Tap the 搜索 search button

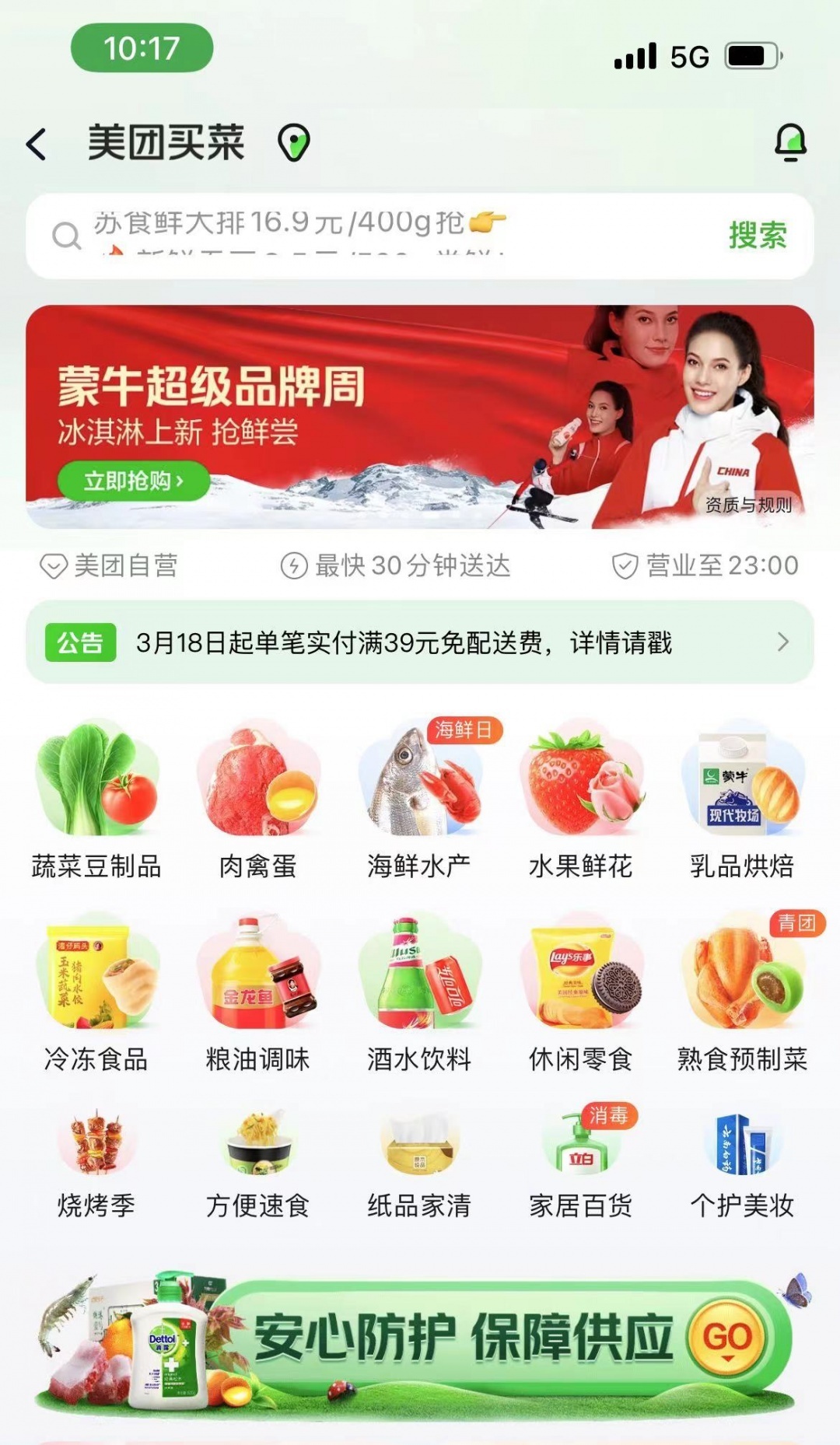pyautogui.click(x=758, y=236)
